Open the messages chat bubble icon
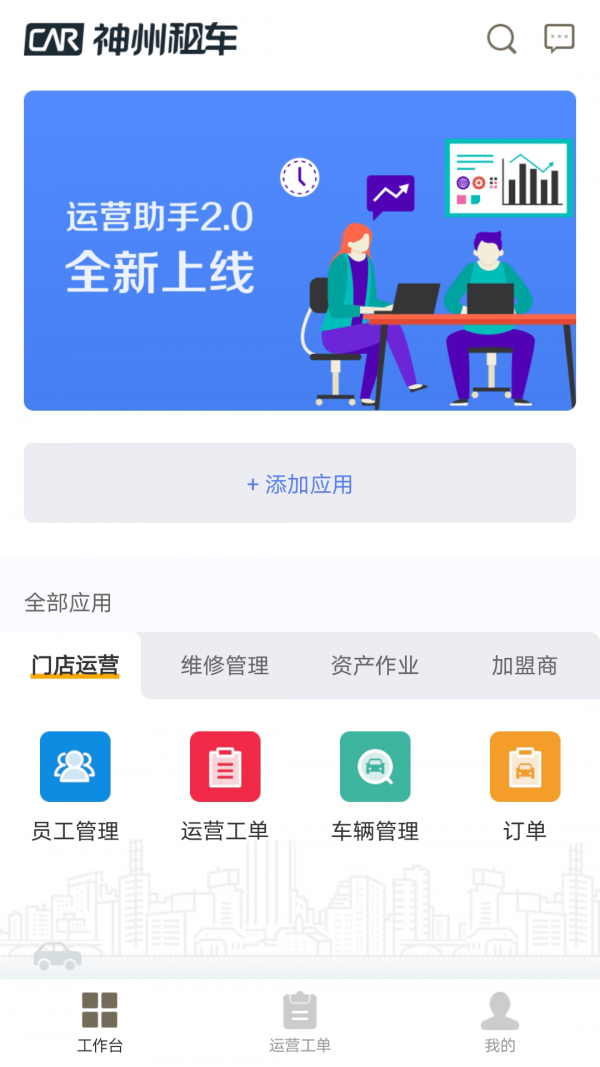The image size is (600, 1067). tap(559, 39)
